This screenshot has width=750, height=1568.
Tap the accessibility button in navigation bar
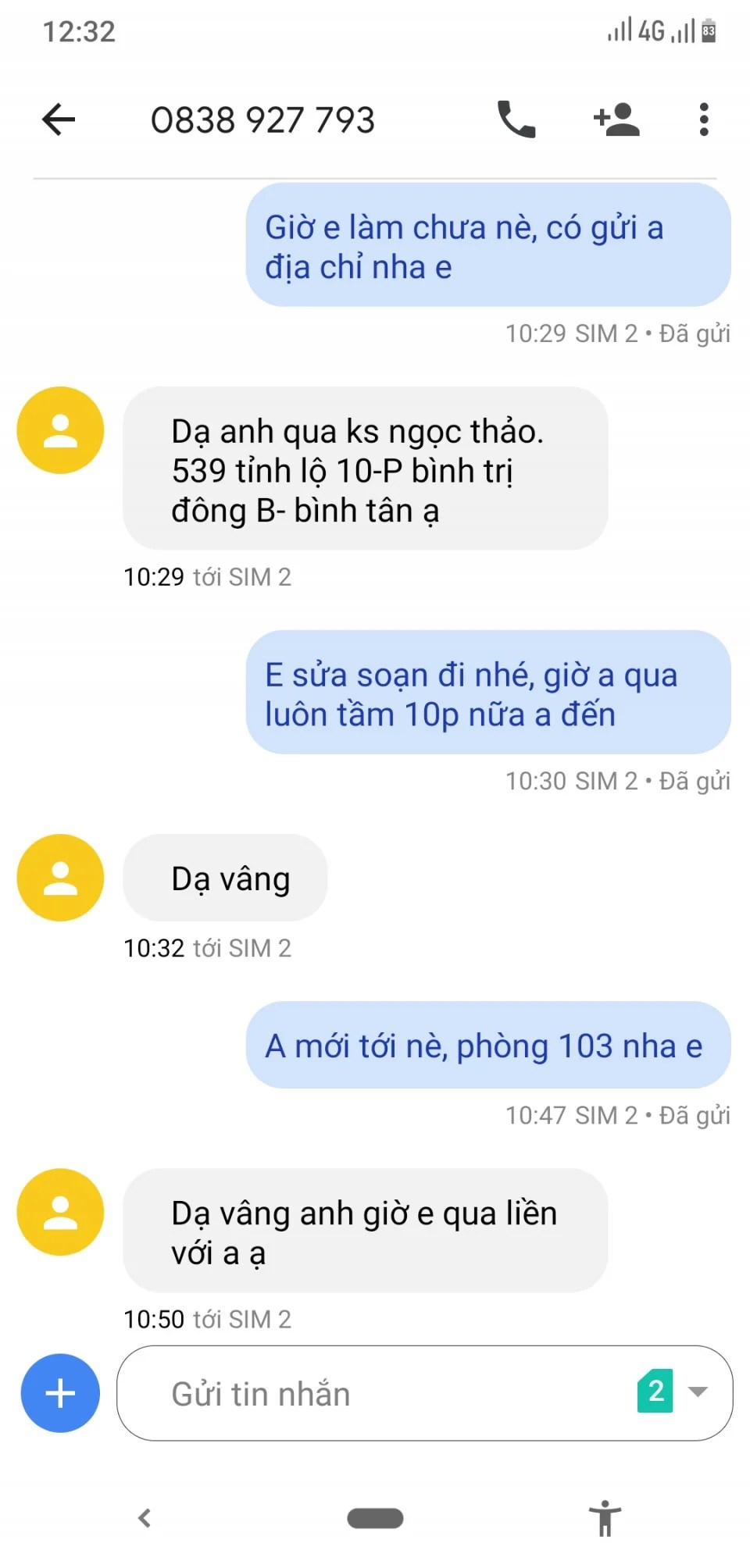(604, 1518)
